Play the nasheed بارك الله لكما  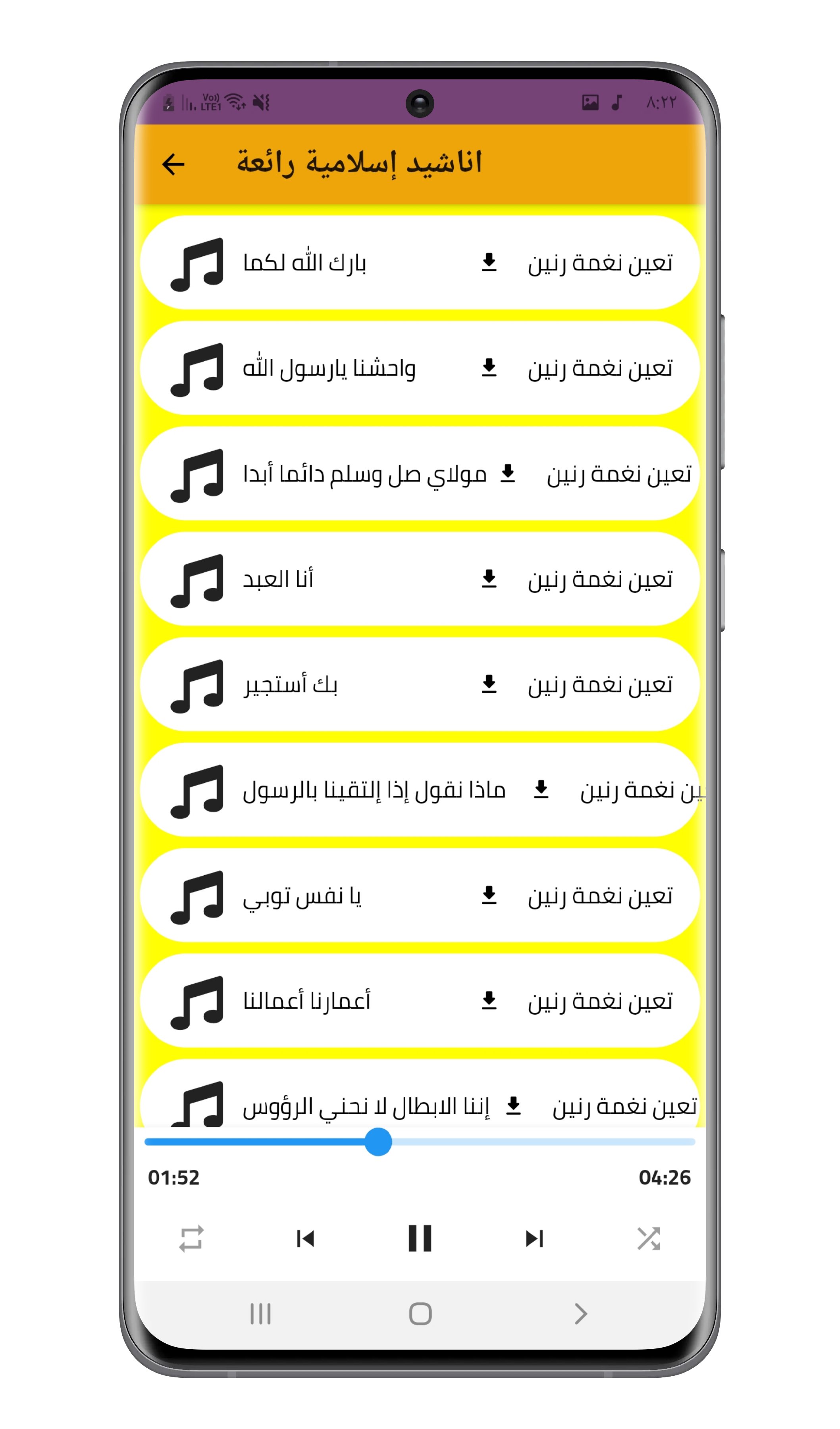(304, 263)
